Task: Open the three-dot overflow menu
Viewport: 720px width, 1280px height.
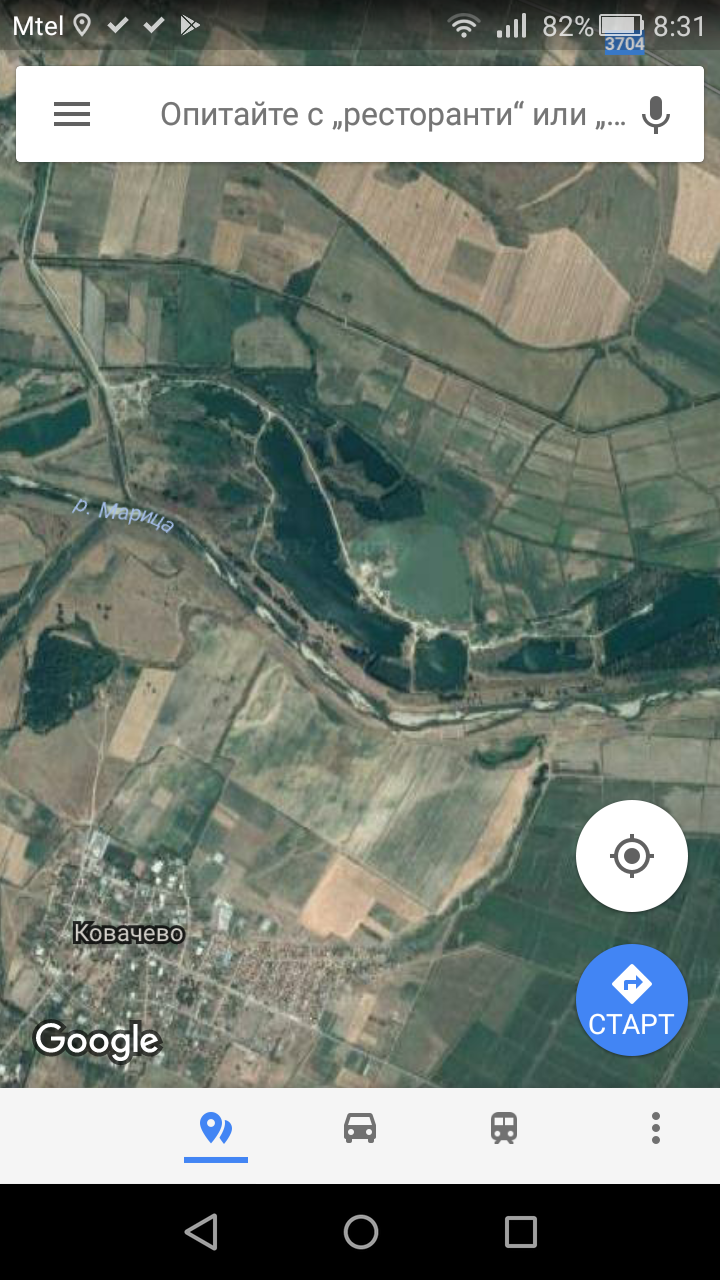Action: click(x=656, y=1129)
